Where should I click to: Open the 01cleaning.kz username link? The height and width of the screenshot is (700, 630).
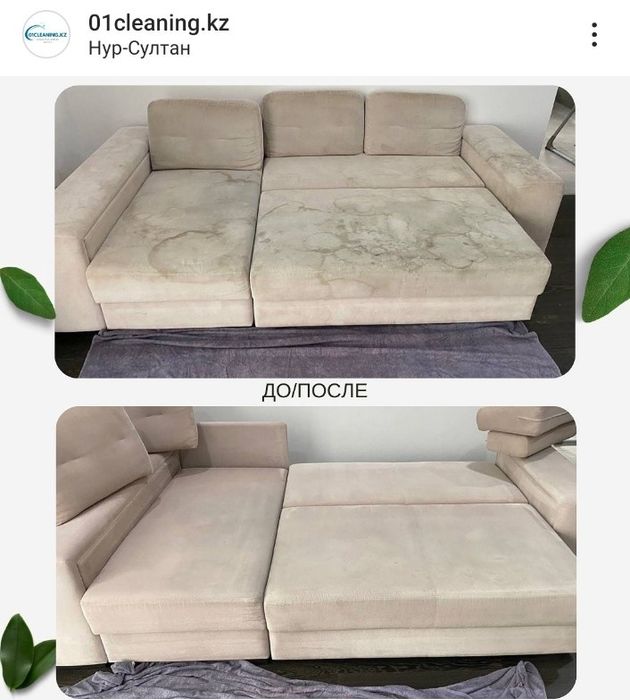tap(158, 22)
